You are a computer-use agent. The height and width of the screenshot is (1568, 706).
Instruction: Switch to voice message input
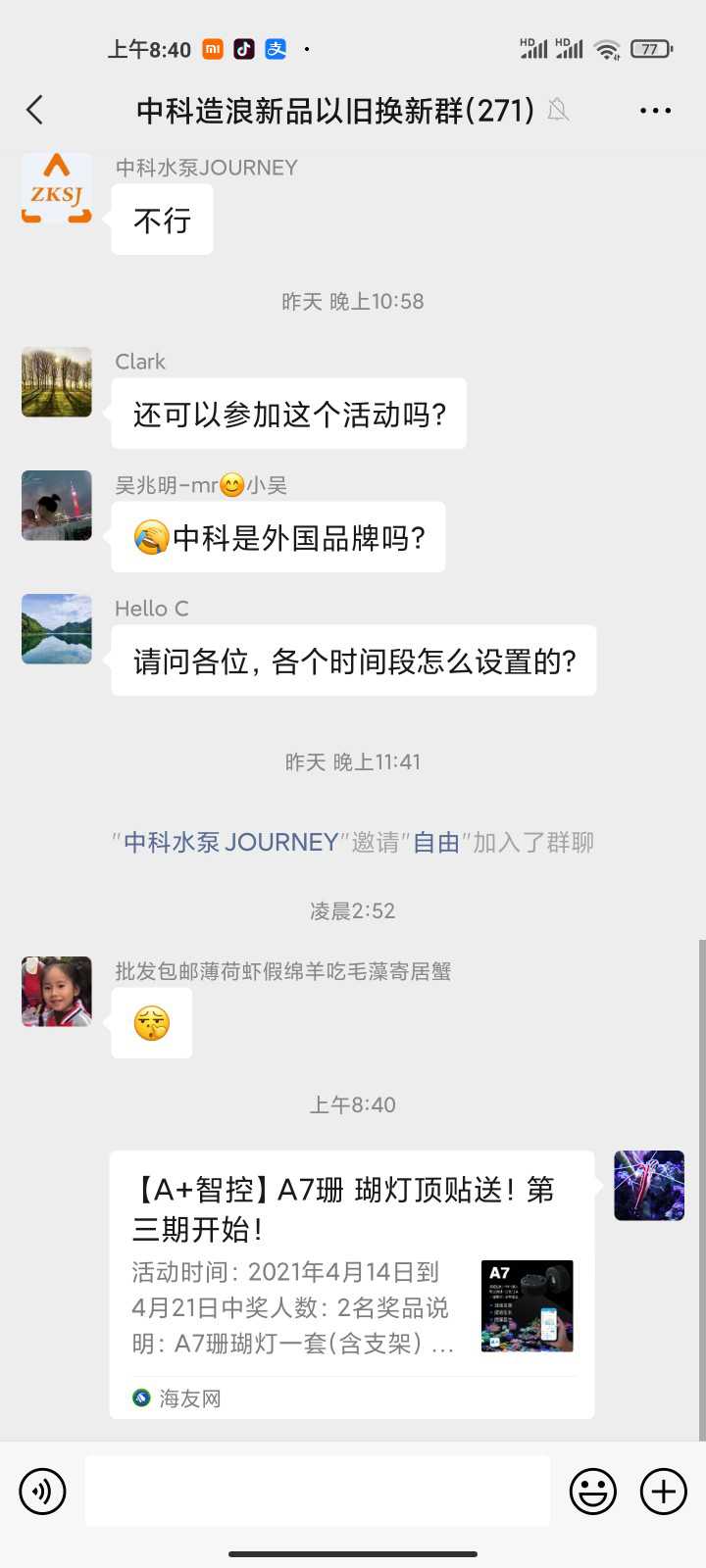coord(42,1492)
